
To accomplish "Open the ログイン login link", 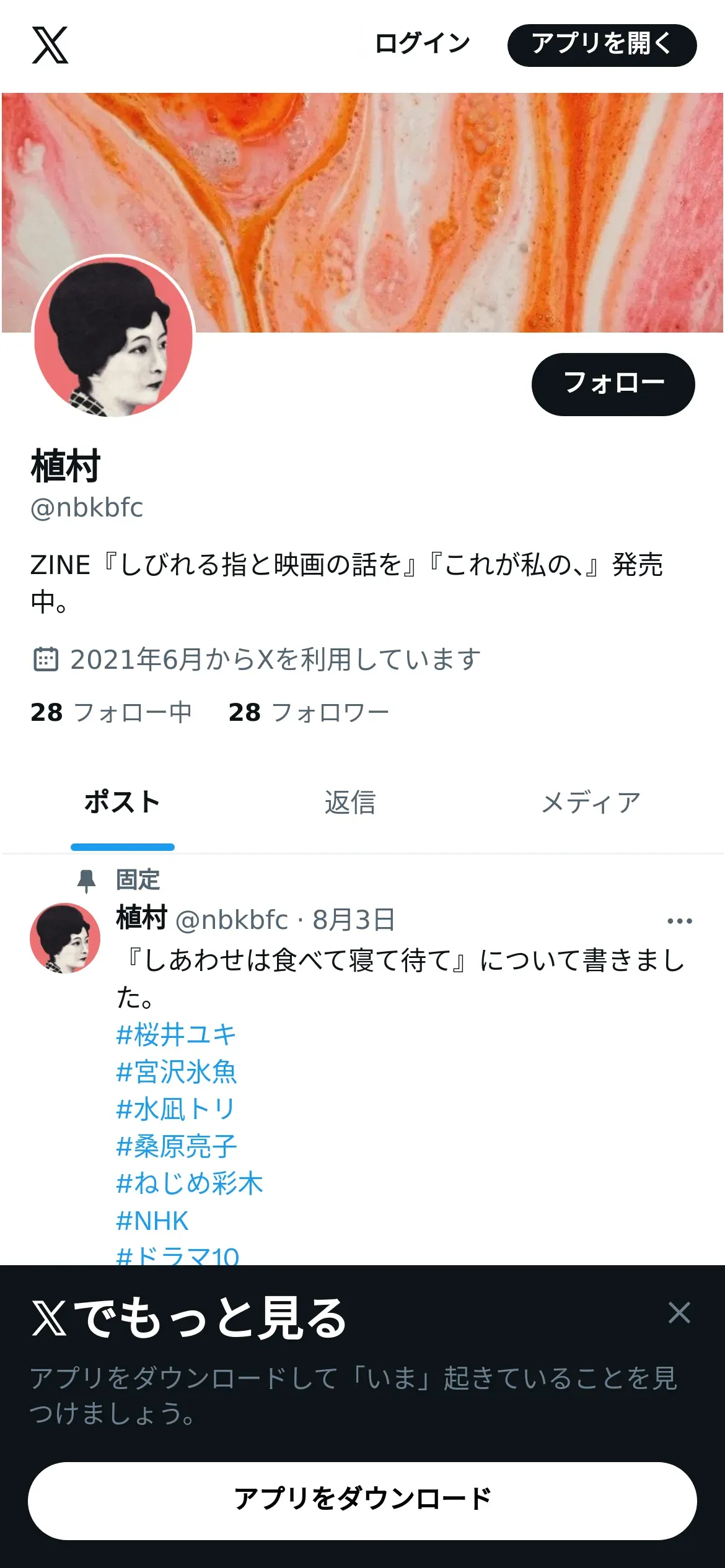I will click(x=423, y=44).
